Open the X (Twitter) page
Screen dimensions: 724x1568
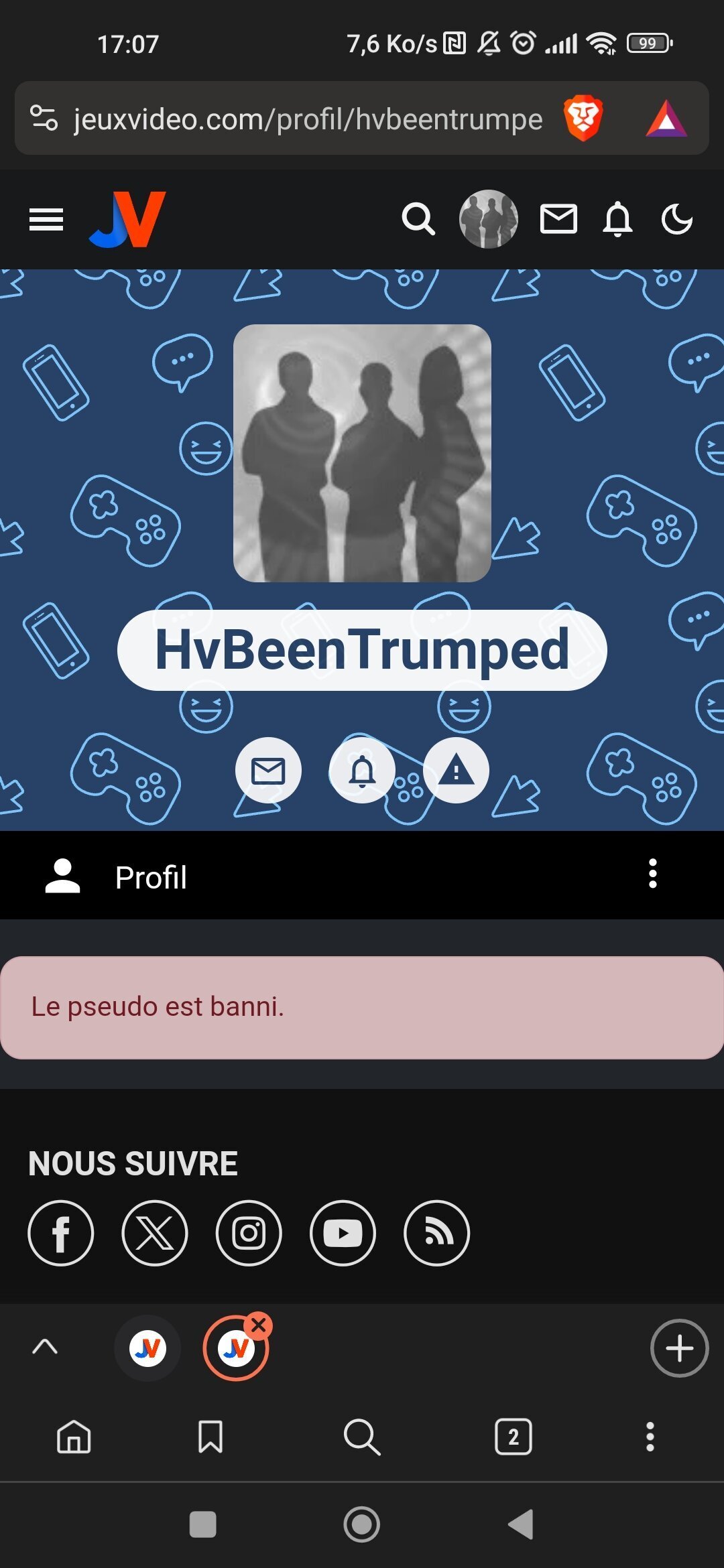[155, 1233]
